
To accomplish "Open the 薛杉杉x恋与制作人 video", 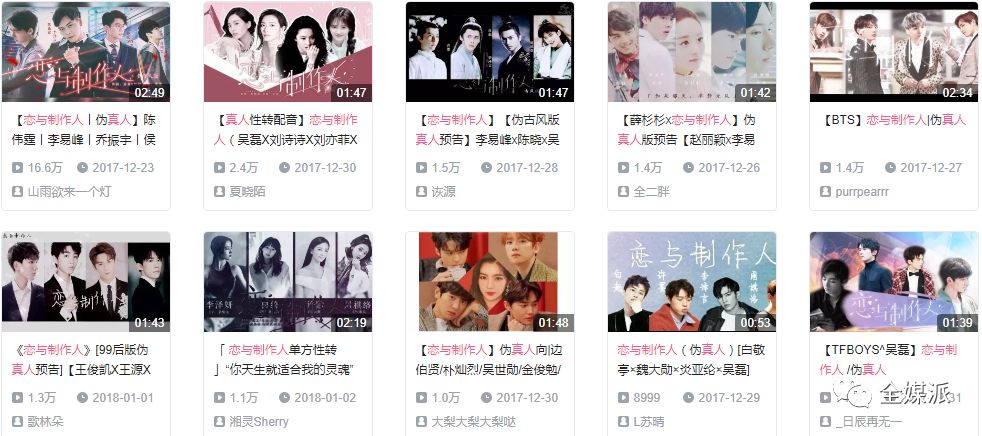I will (692, 52).
